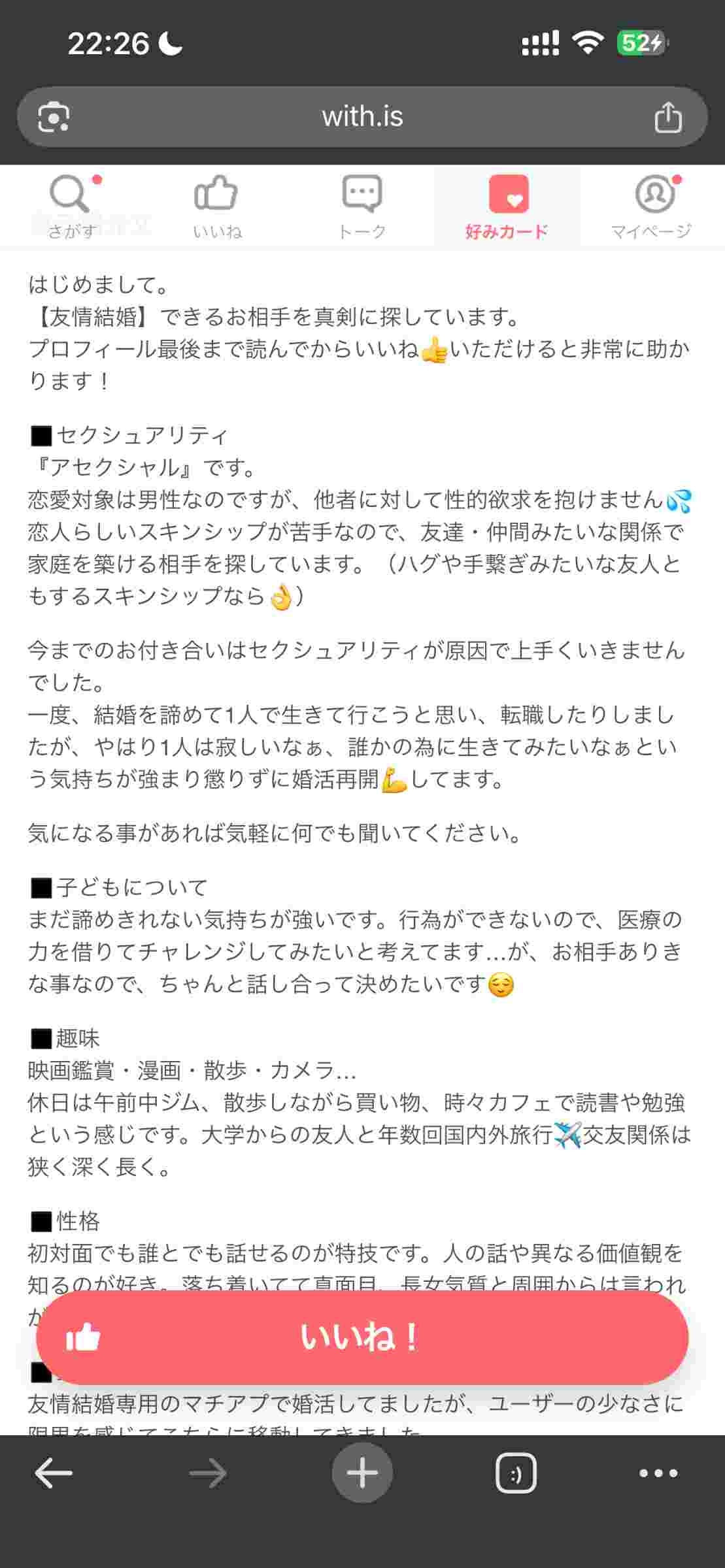
Task: Go back to the previous page
Action: (54, 1473)
